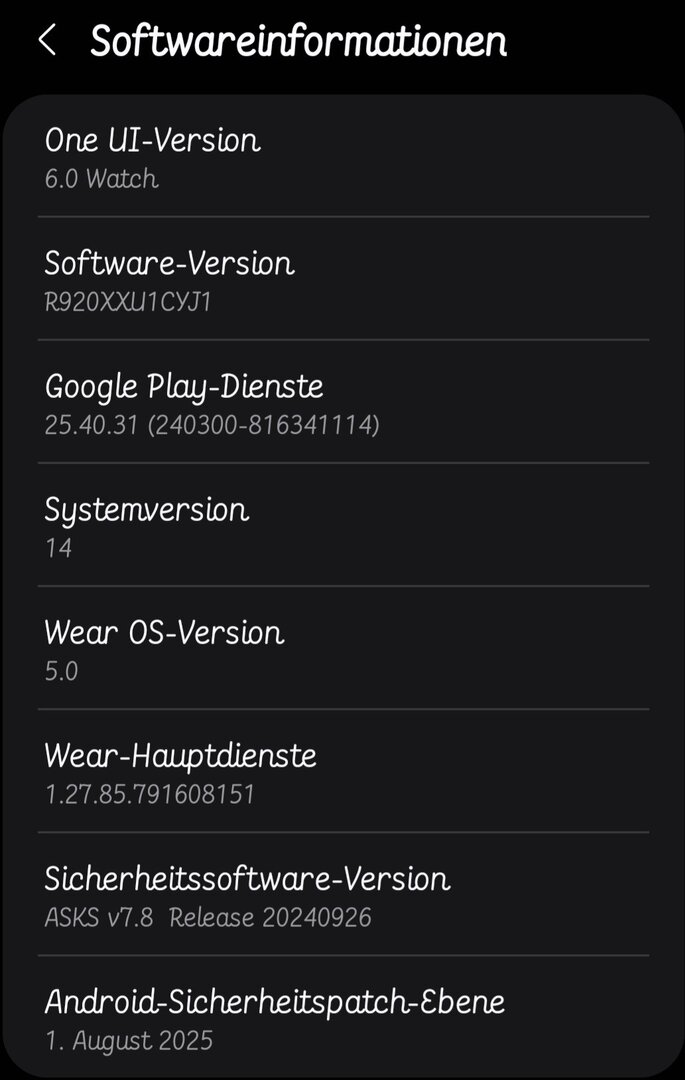Tap the Software-Version row

click(342, 280)
